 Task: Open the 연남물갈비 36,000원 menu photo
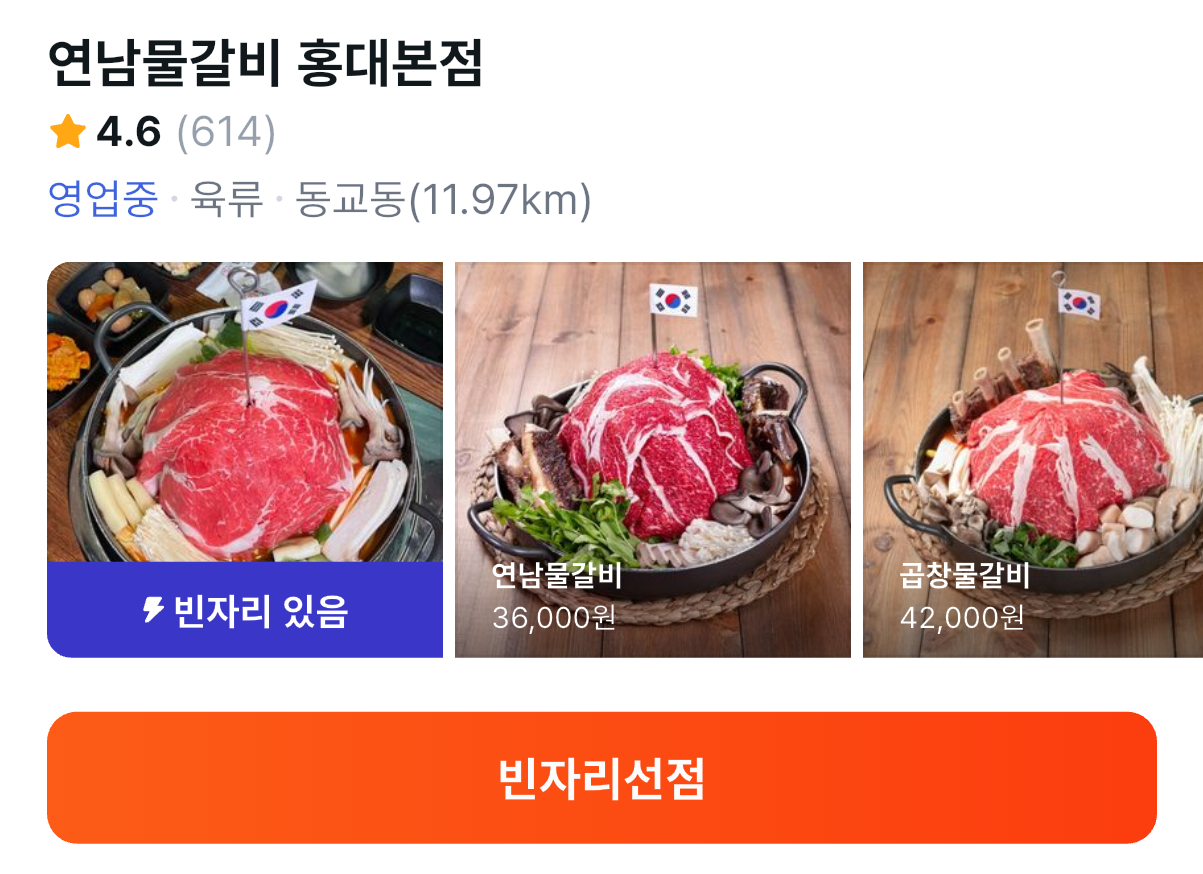652,459
